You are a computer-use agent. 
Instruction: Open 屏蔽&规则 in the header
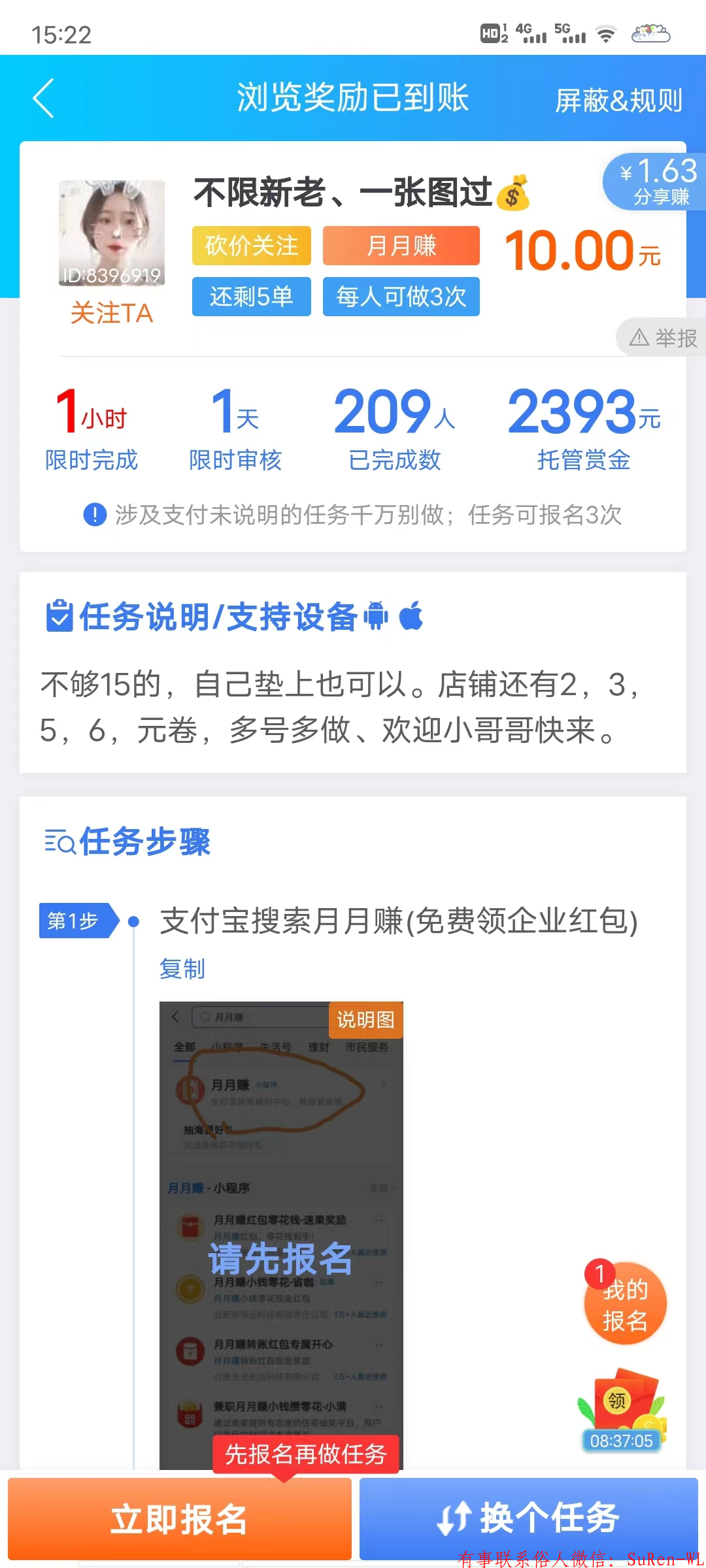click(x=618, y=101)
